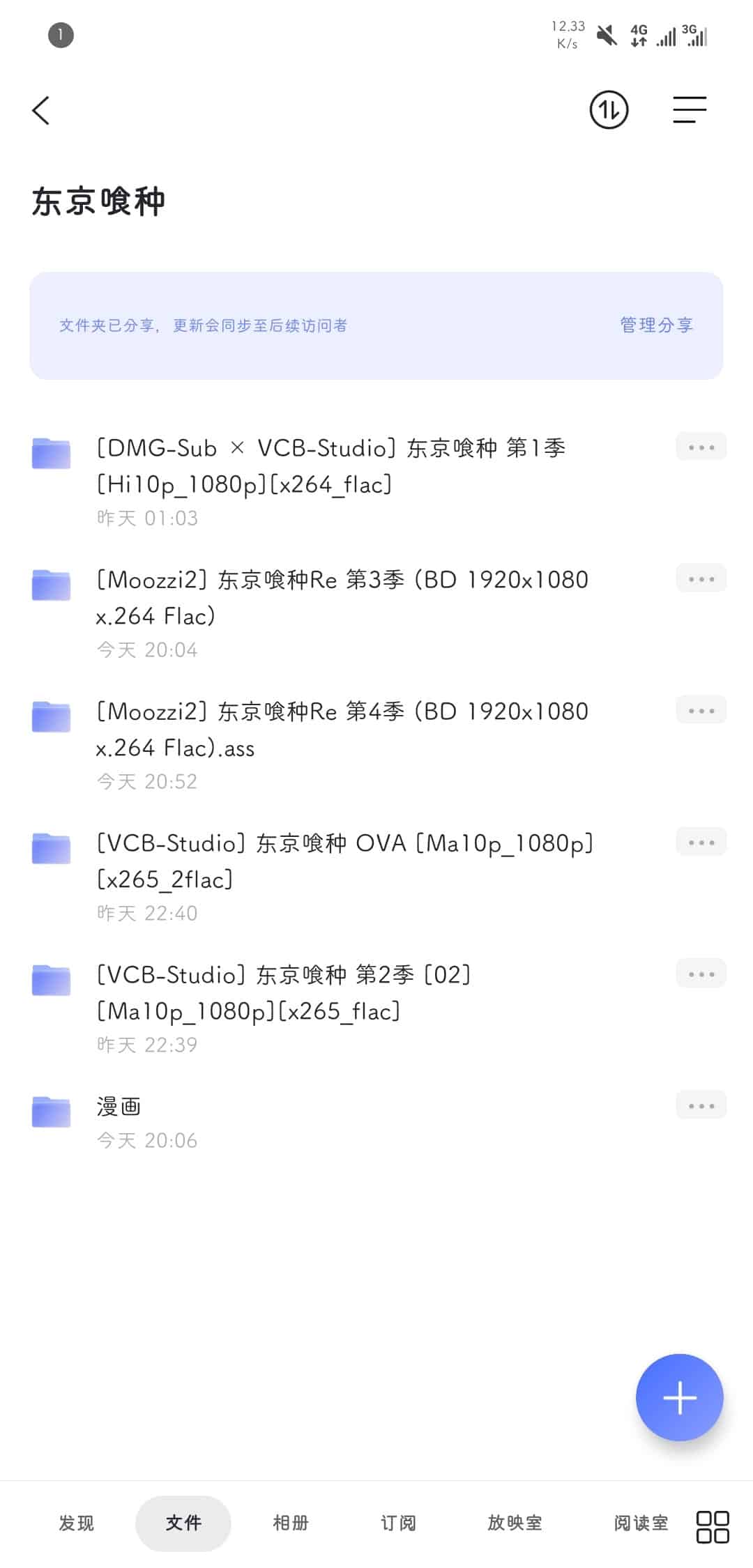Open more options for the 漫画 folder
The width and height of the screenshot is (753, 1568).
point(701,1105)
